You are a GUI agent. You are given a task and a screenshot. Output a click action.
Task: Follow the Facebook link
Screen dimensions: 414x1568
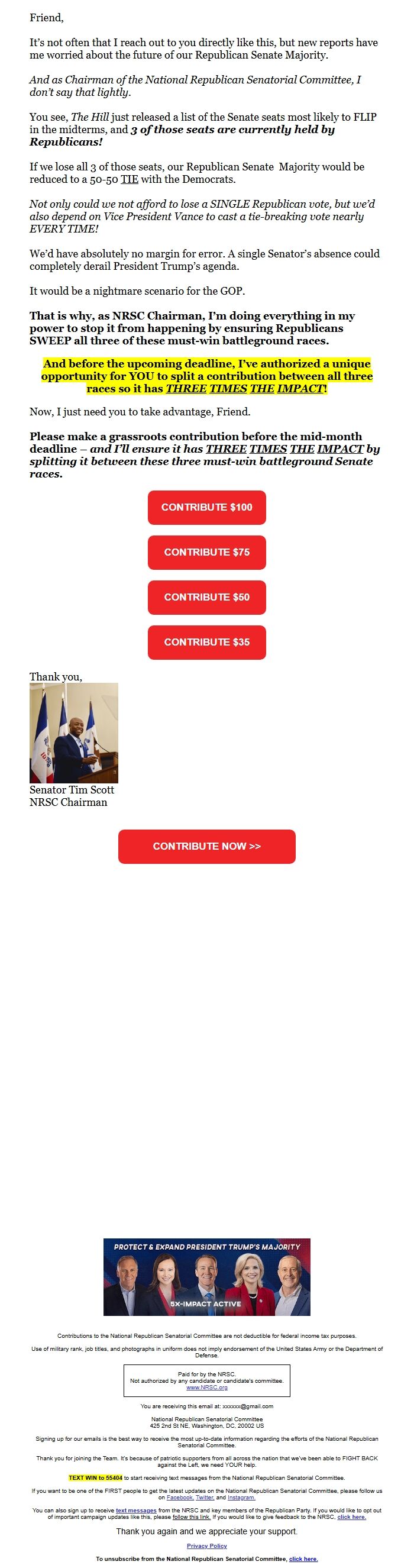coord(180,1497)
